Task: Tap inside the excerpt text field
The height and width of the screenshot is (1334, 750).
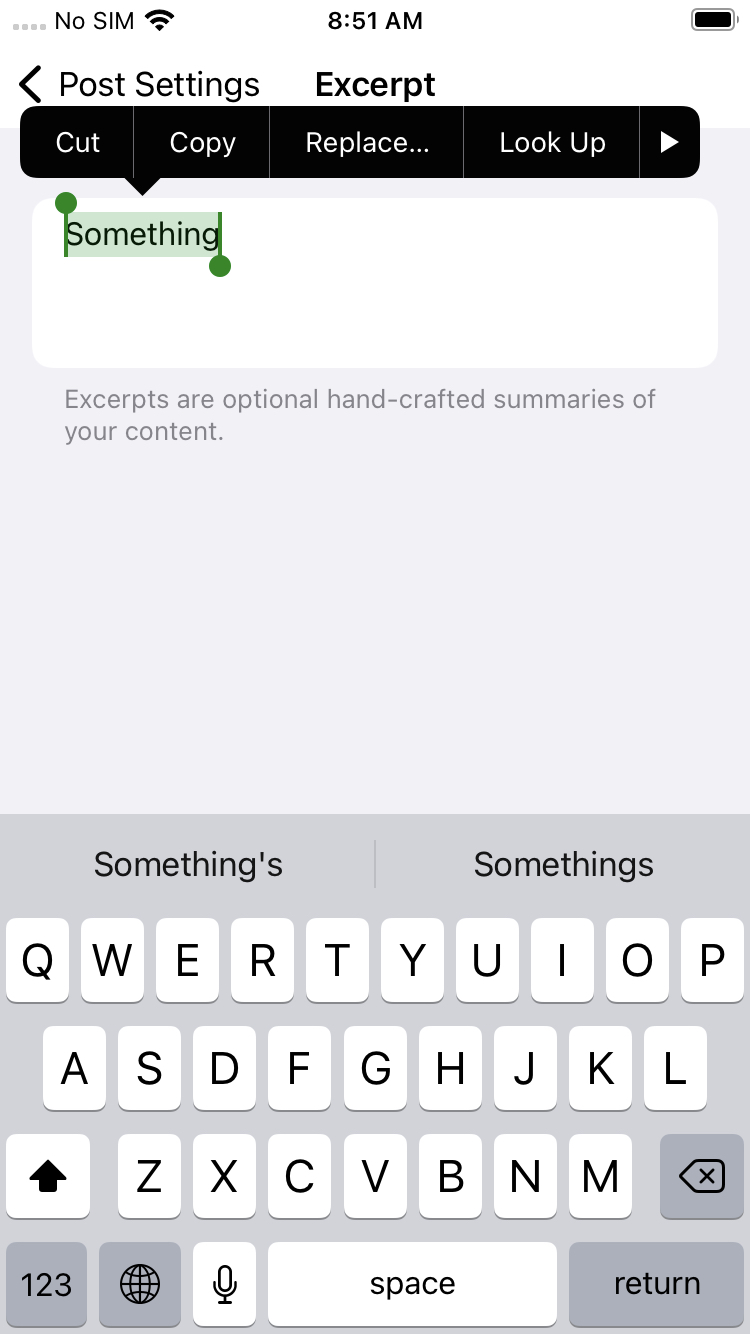Action: pos(450,300)
